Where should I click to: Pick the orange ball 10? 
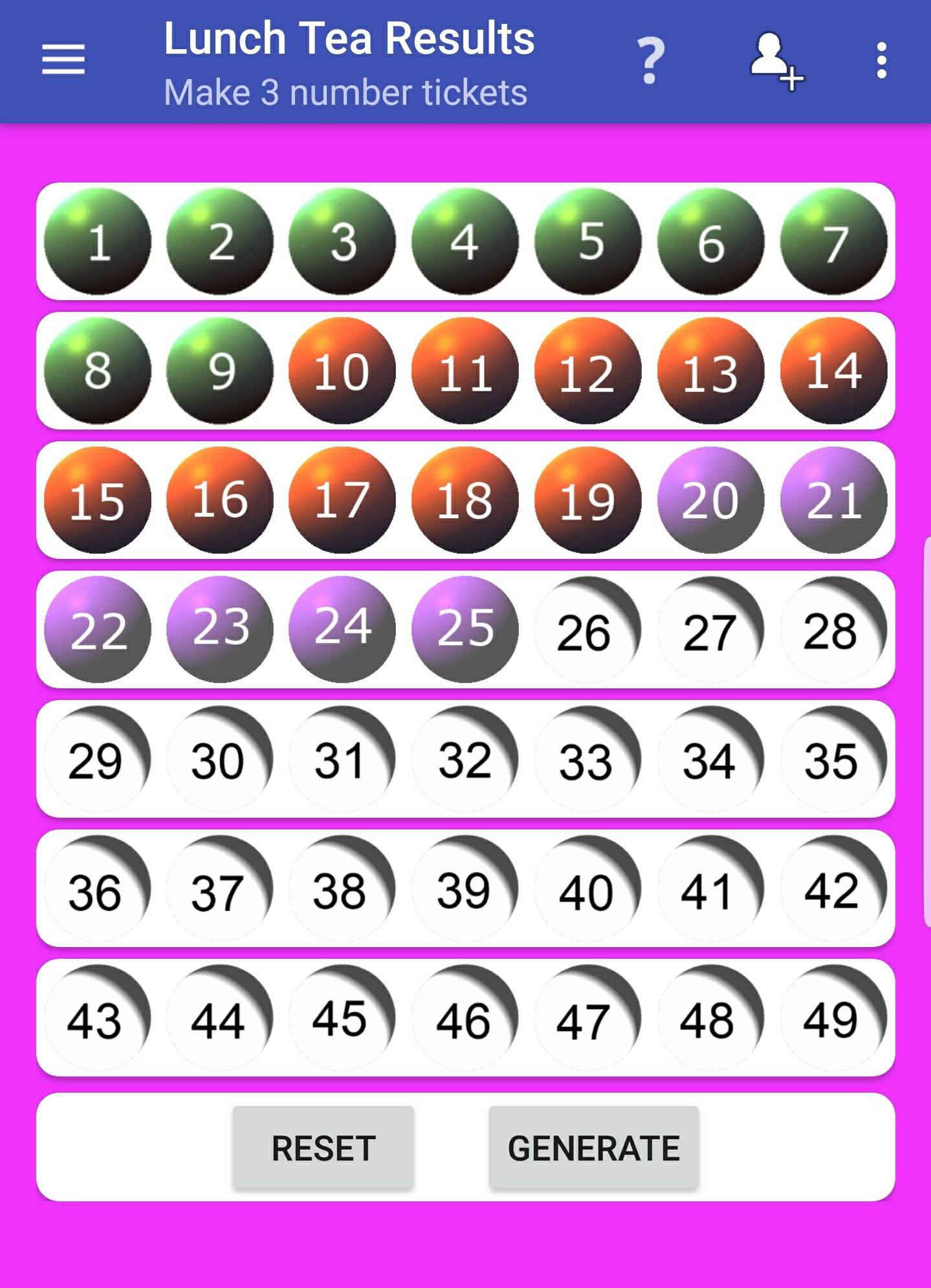pos(342,371)
